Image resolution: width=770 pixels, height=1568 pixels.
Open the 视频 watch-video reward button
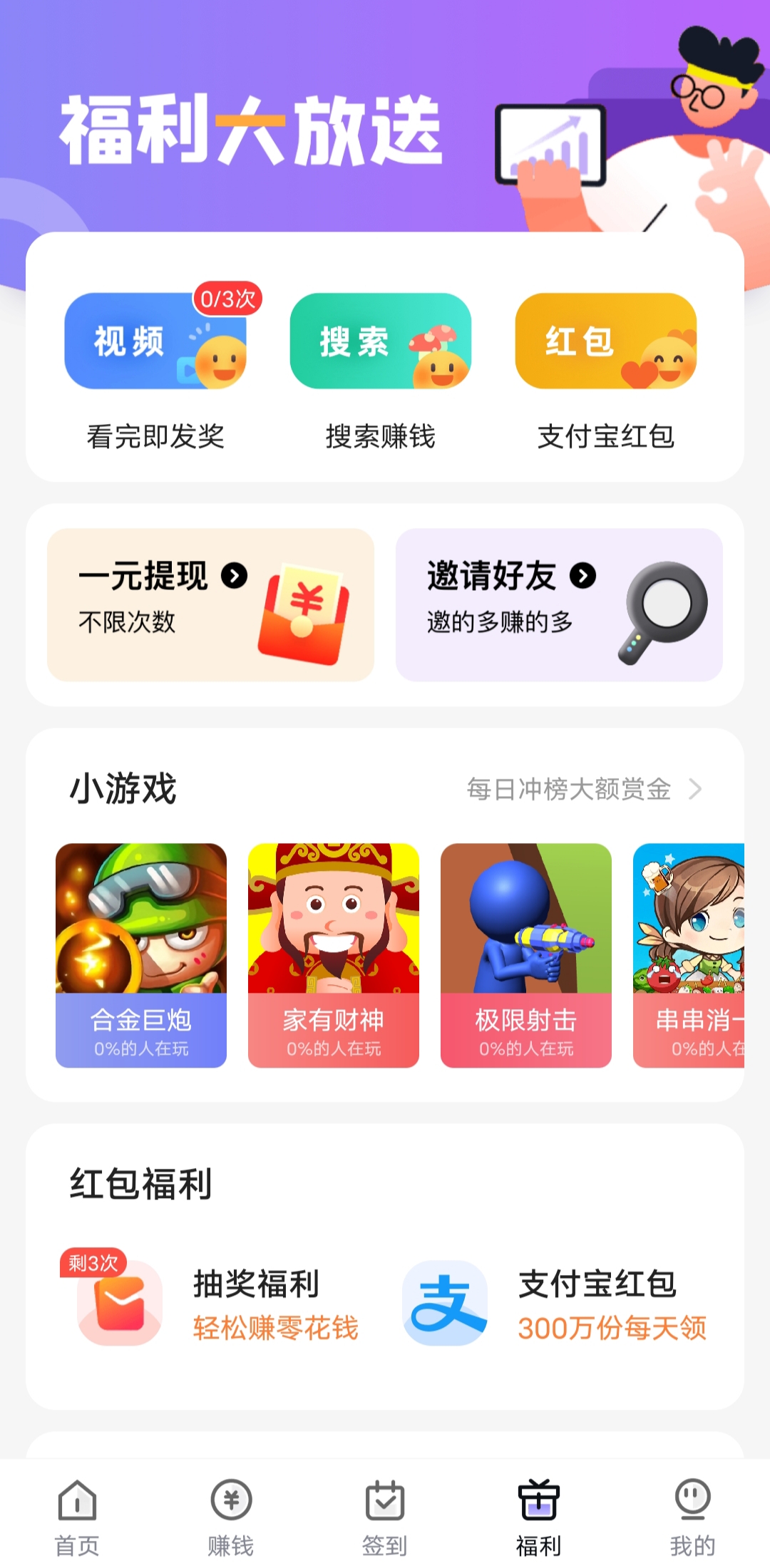click(x=155, y=341)
